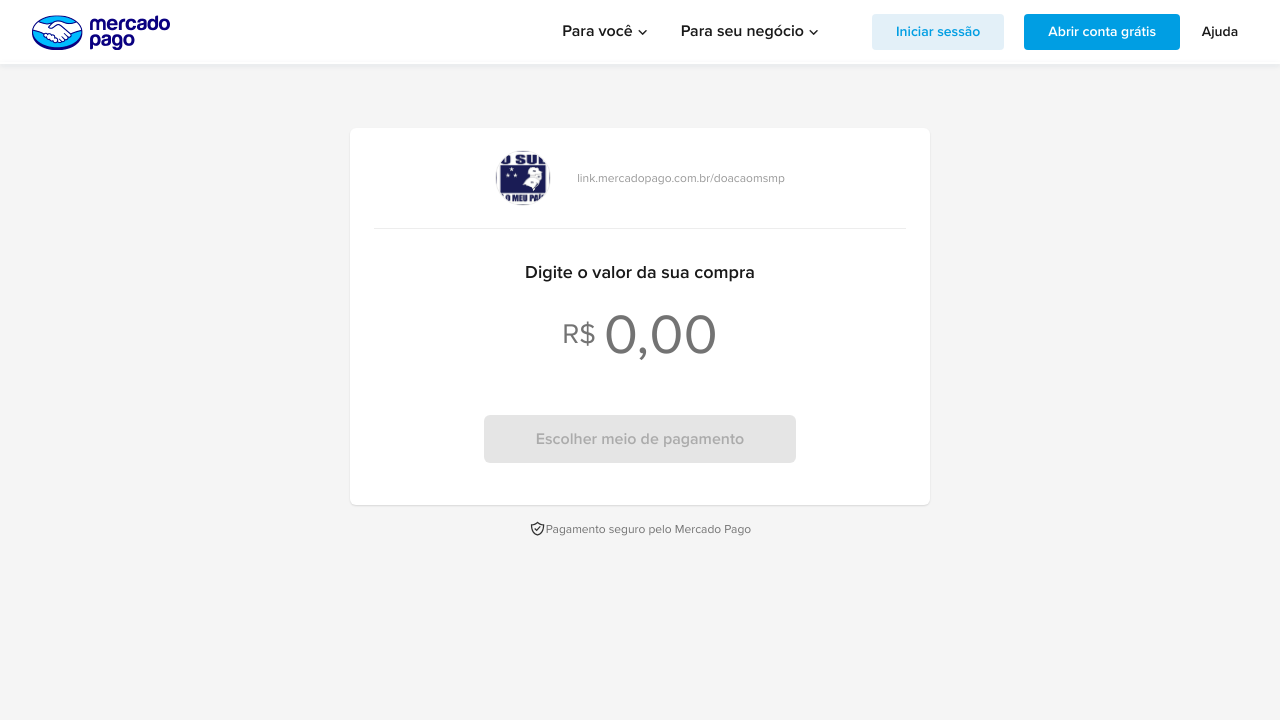The image size is (1280, 720).
Task: Tap Iniciar sessão to log in
Action: 937,32
